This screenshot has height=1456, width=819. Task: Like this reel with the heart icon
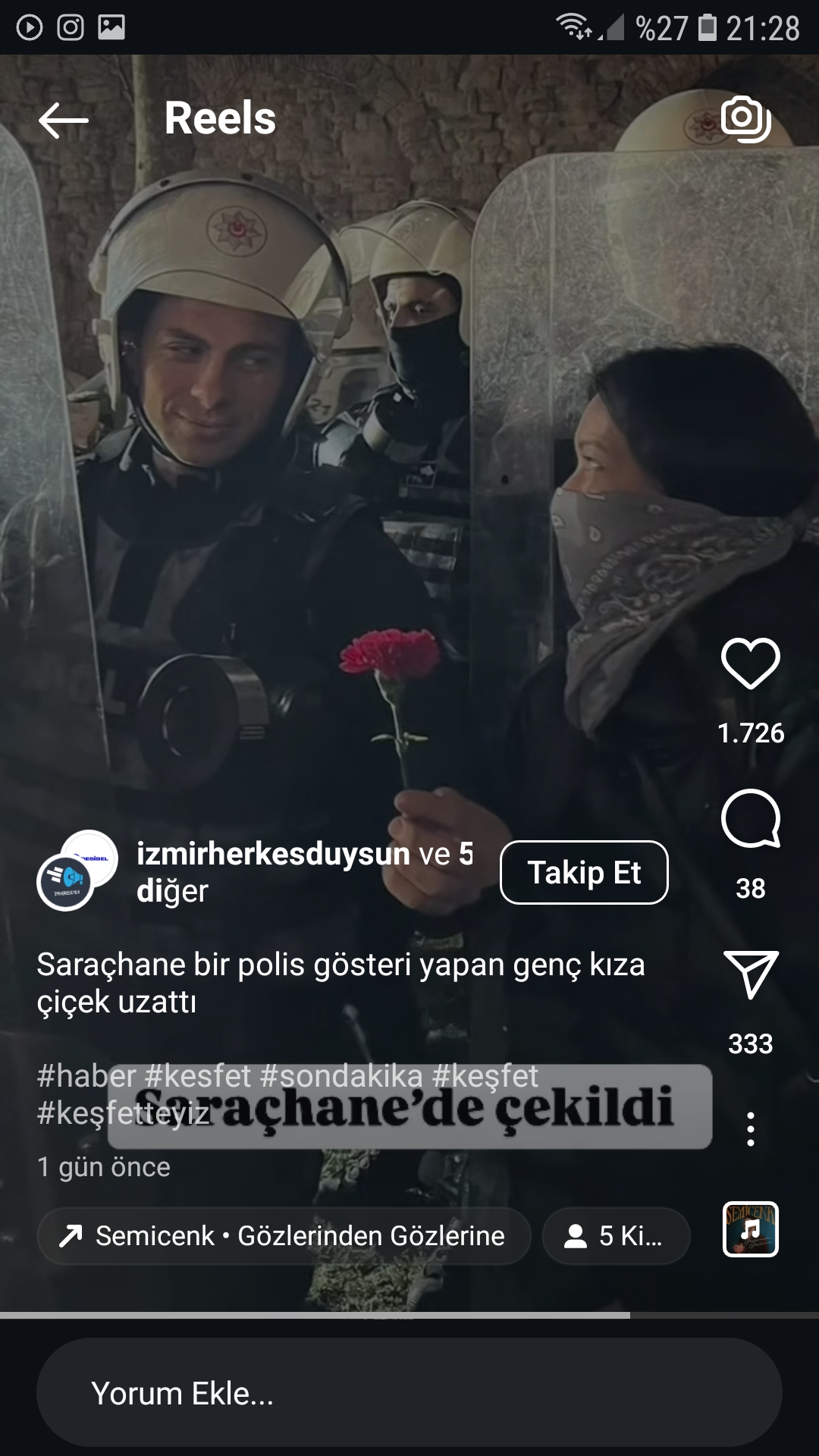[x=750, y=663]
